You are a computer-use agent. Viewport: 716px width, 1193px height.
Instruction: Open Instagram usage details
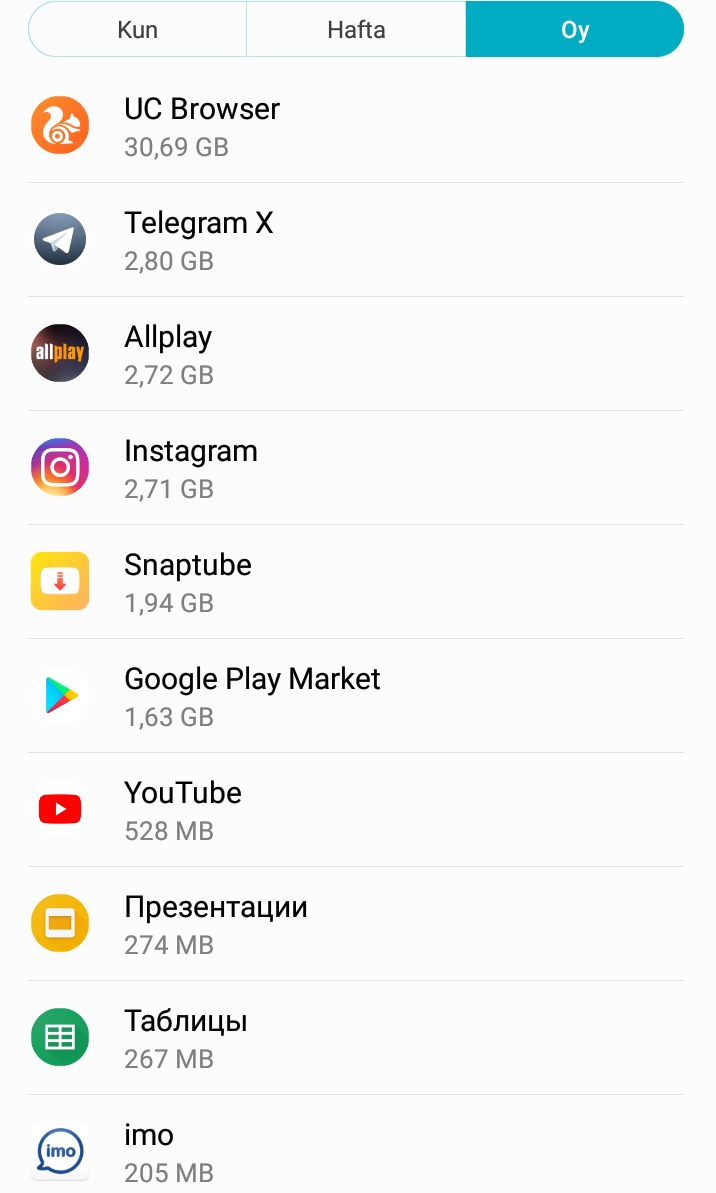[x=356, y=468]
